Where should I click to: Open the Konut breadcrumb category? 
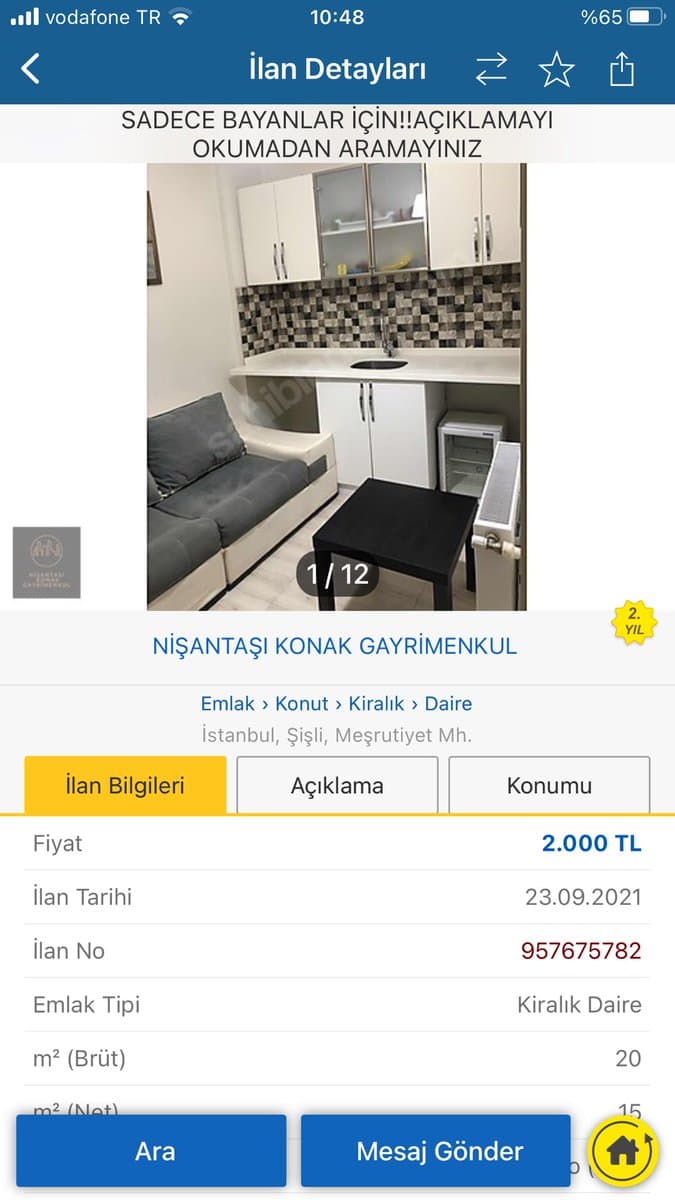[x=302, y=703]
